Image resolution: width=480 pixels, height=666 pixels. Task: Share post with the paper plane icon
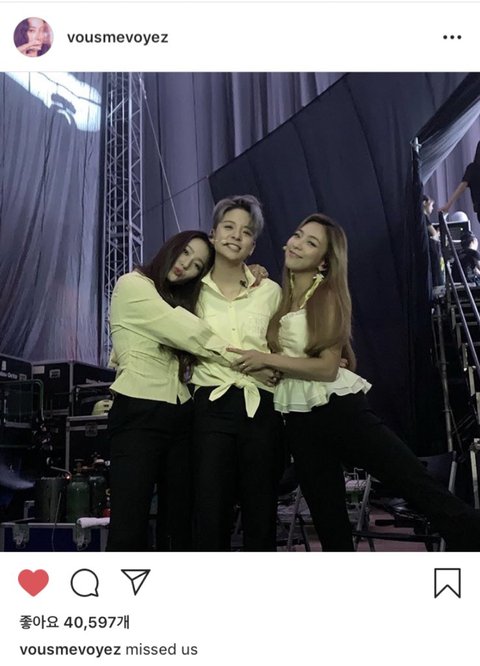136,581
